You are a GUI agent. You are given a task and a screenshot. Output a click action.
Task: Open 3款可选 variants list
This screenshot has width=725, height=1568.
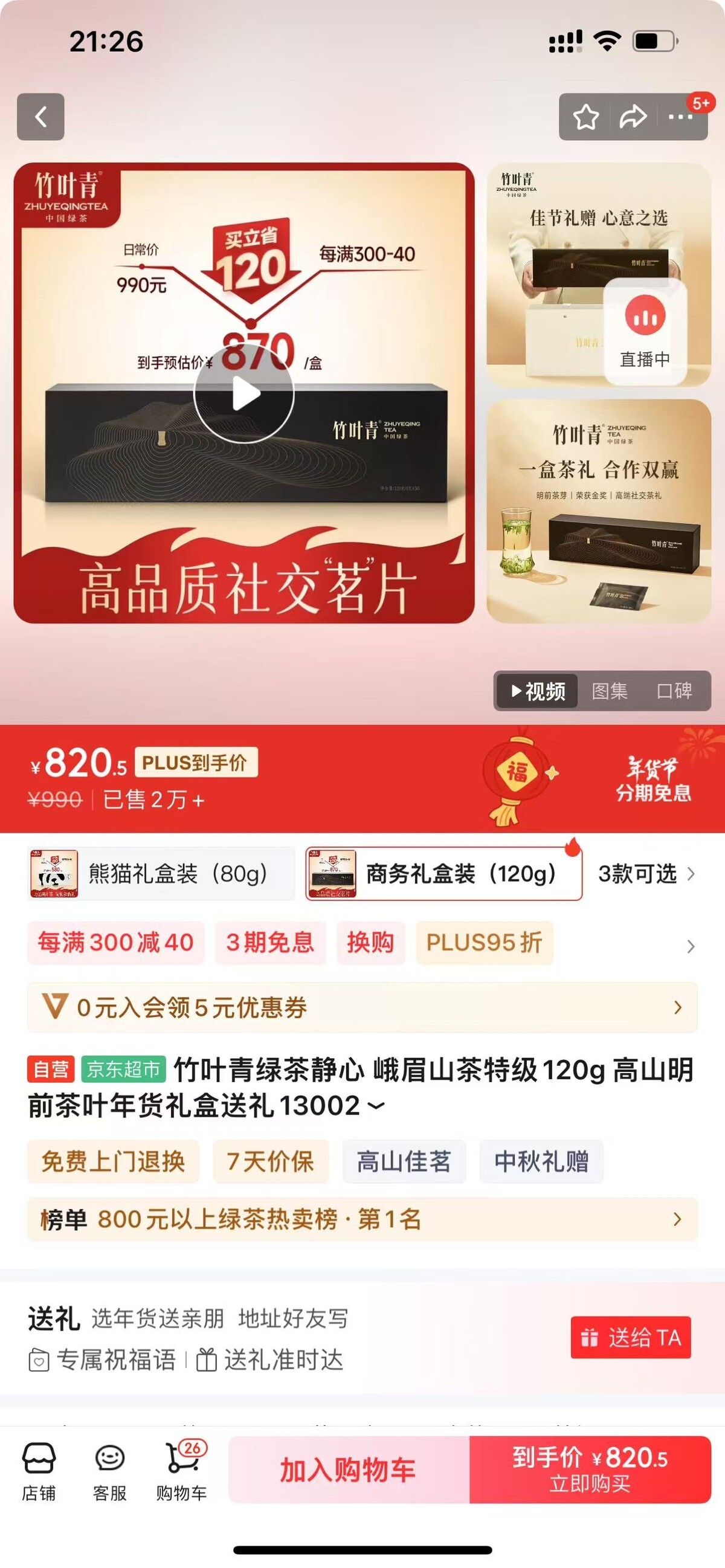point(645,874)
